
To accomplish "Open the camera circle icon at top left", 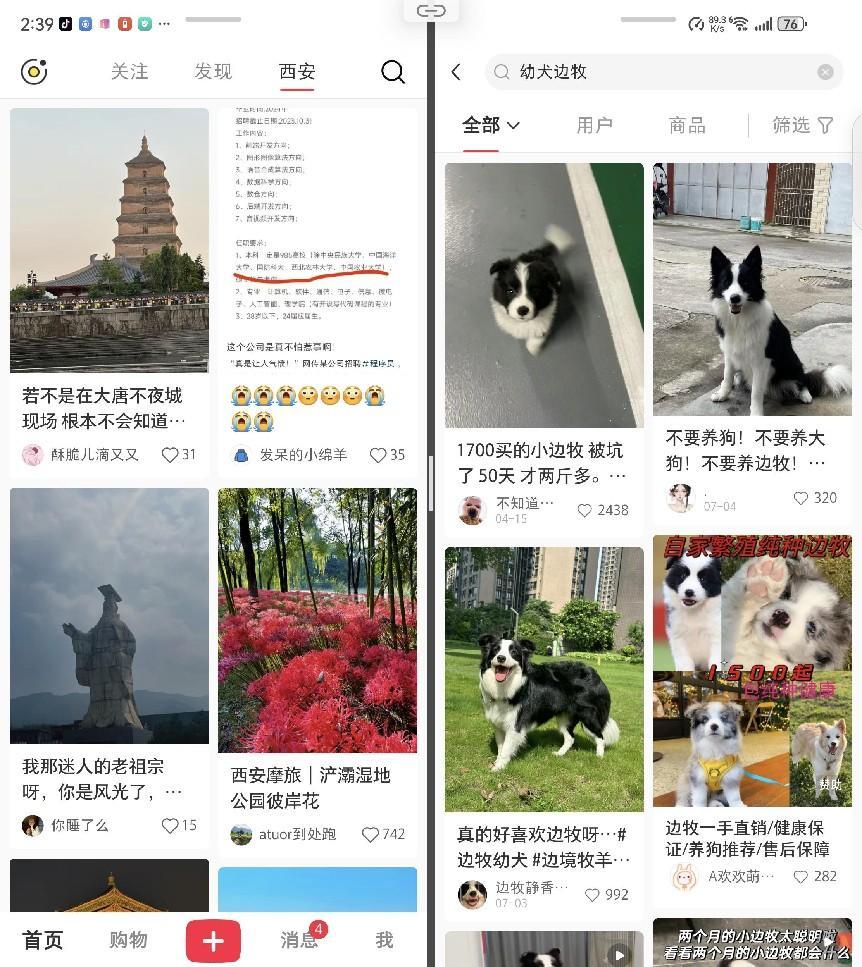I will pos(34,72).
